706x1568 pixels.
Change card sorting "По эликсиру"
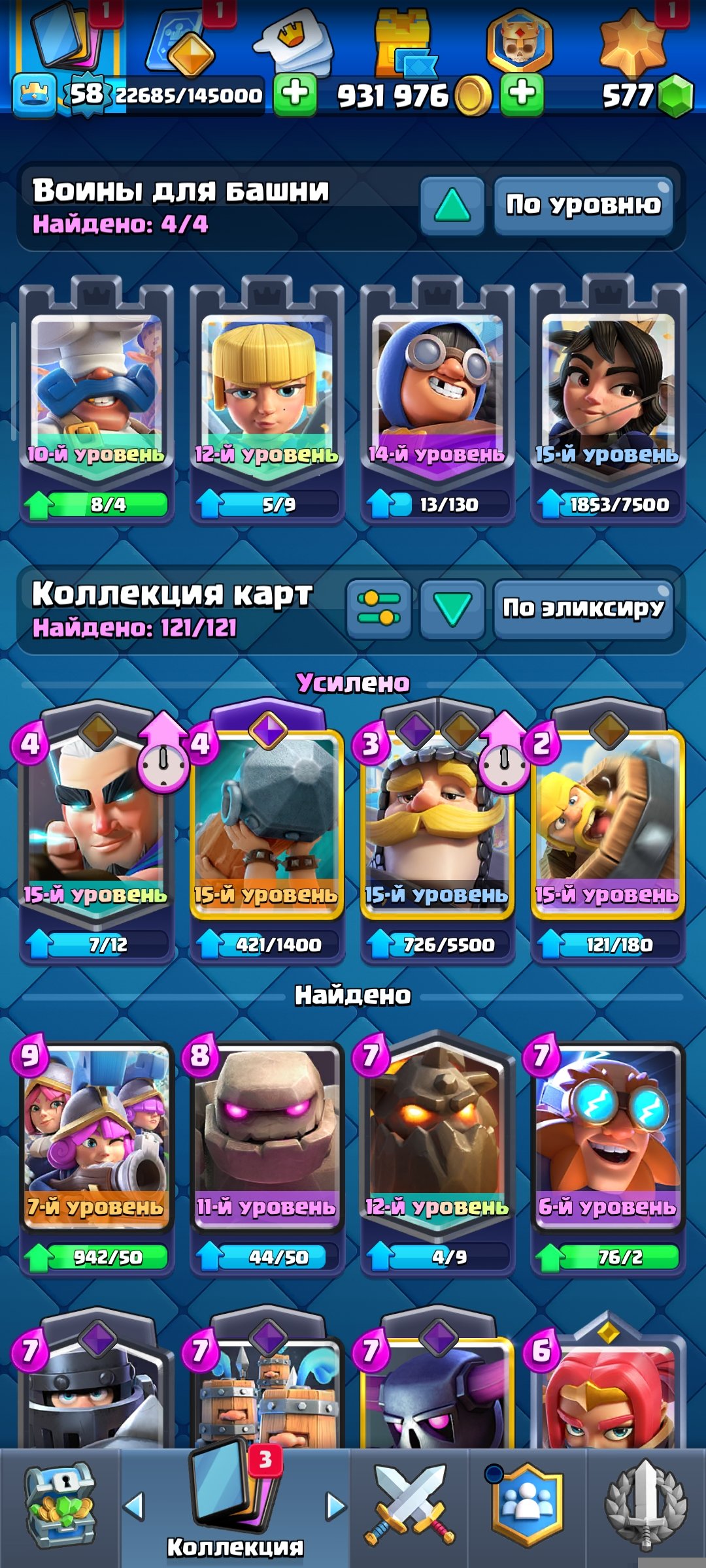(x=583, y=608)
